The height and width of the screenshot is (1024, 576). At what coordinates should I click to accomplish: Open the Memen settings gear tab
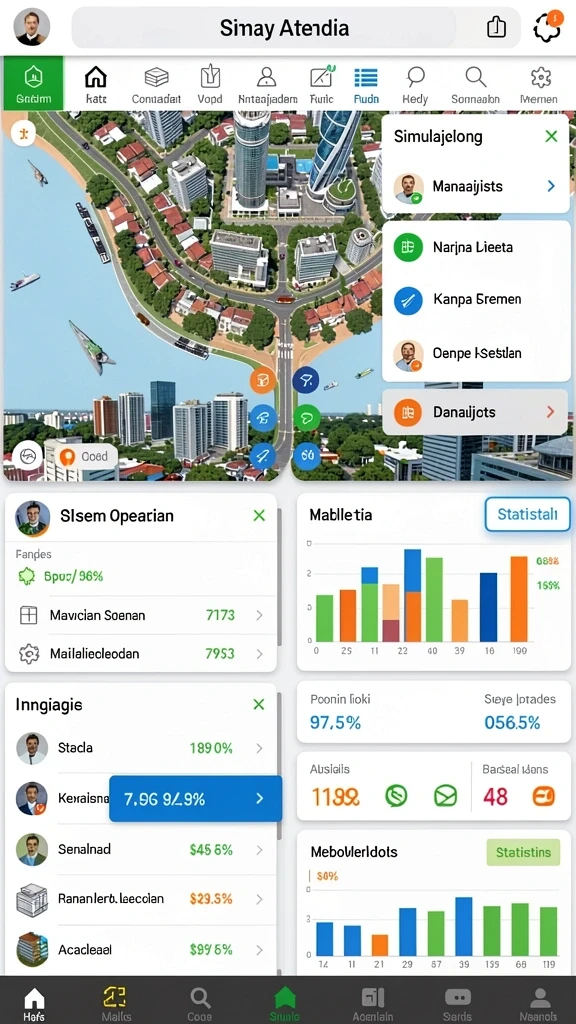(x=539, y=84)
